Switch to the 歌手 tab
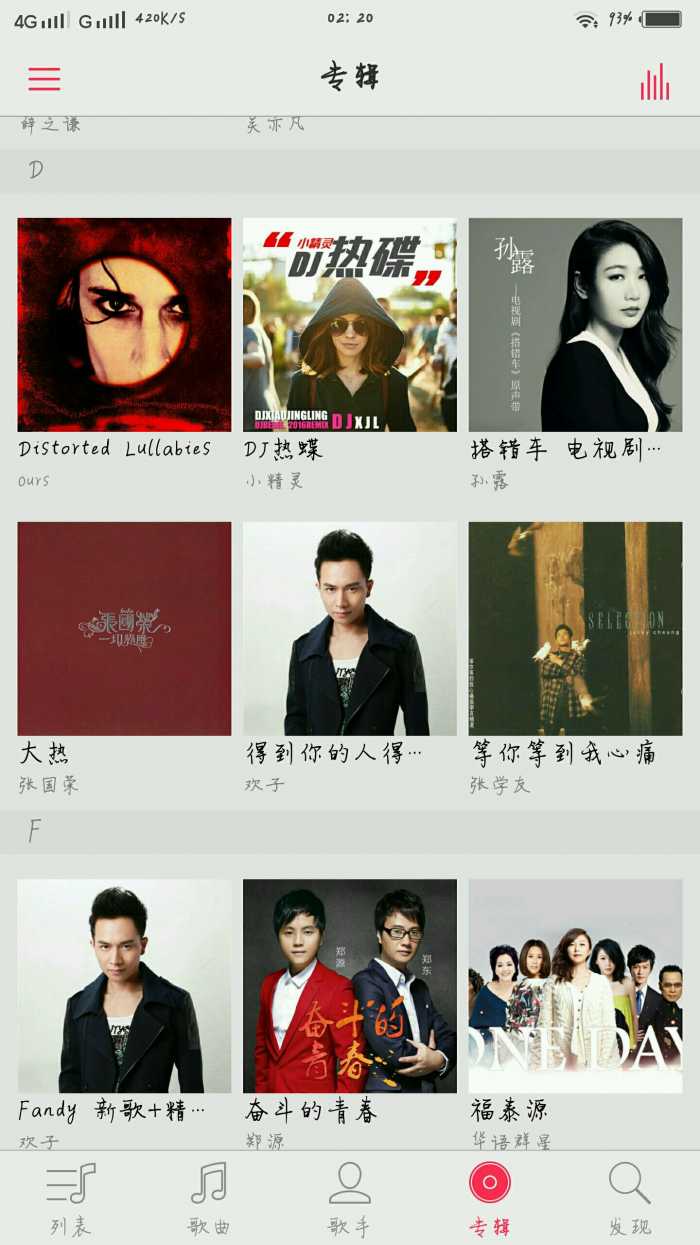Image resolution: width=700 pixels, height=1245 pixels. coord(350,1199)
